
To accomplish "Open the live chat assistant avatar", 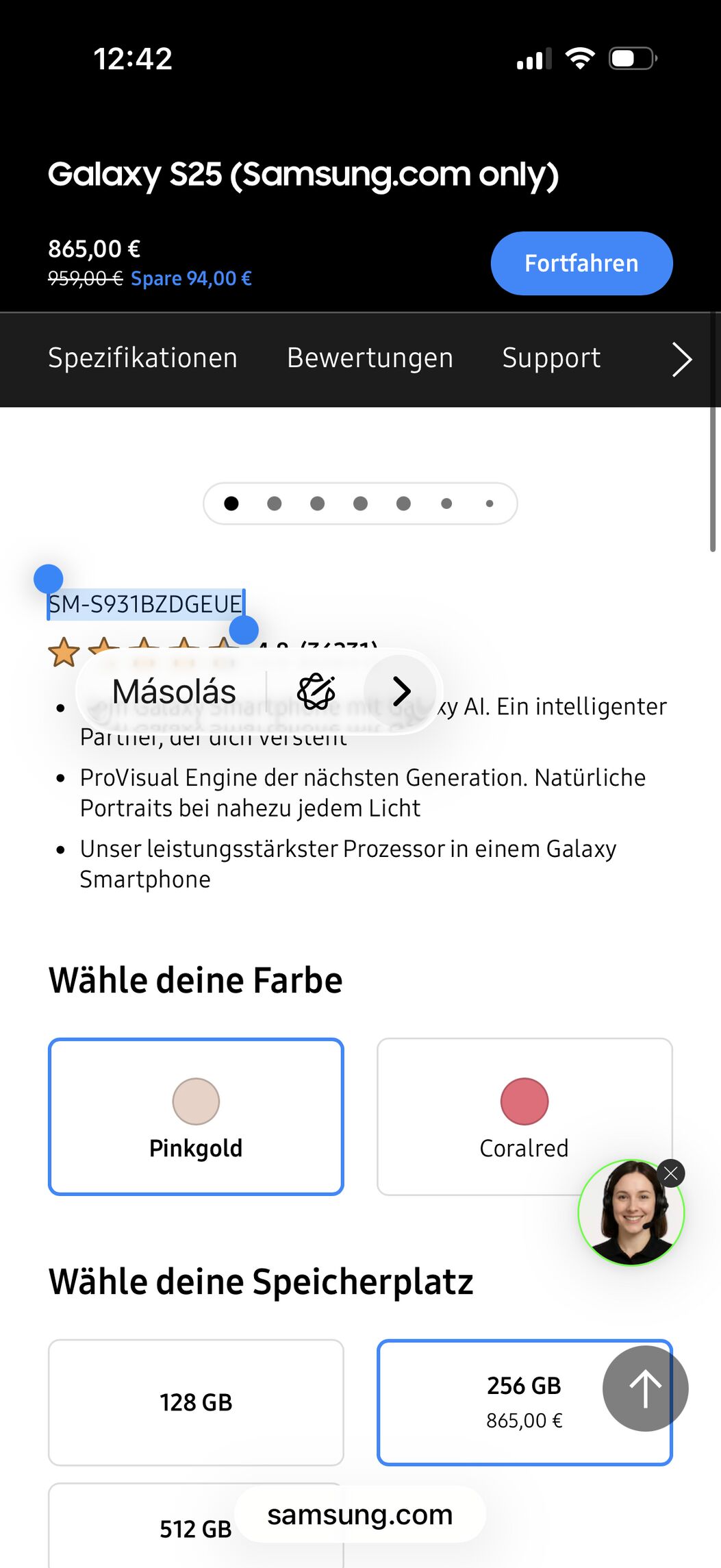I will (630, 1216).
